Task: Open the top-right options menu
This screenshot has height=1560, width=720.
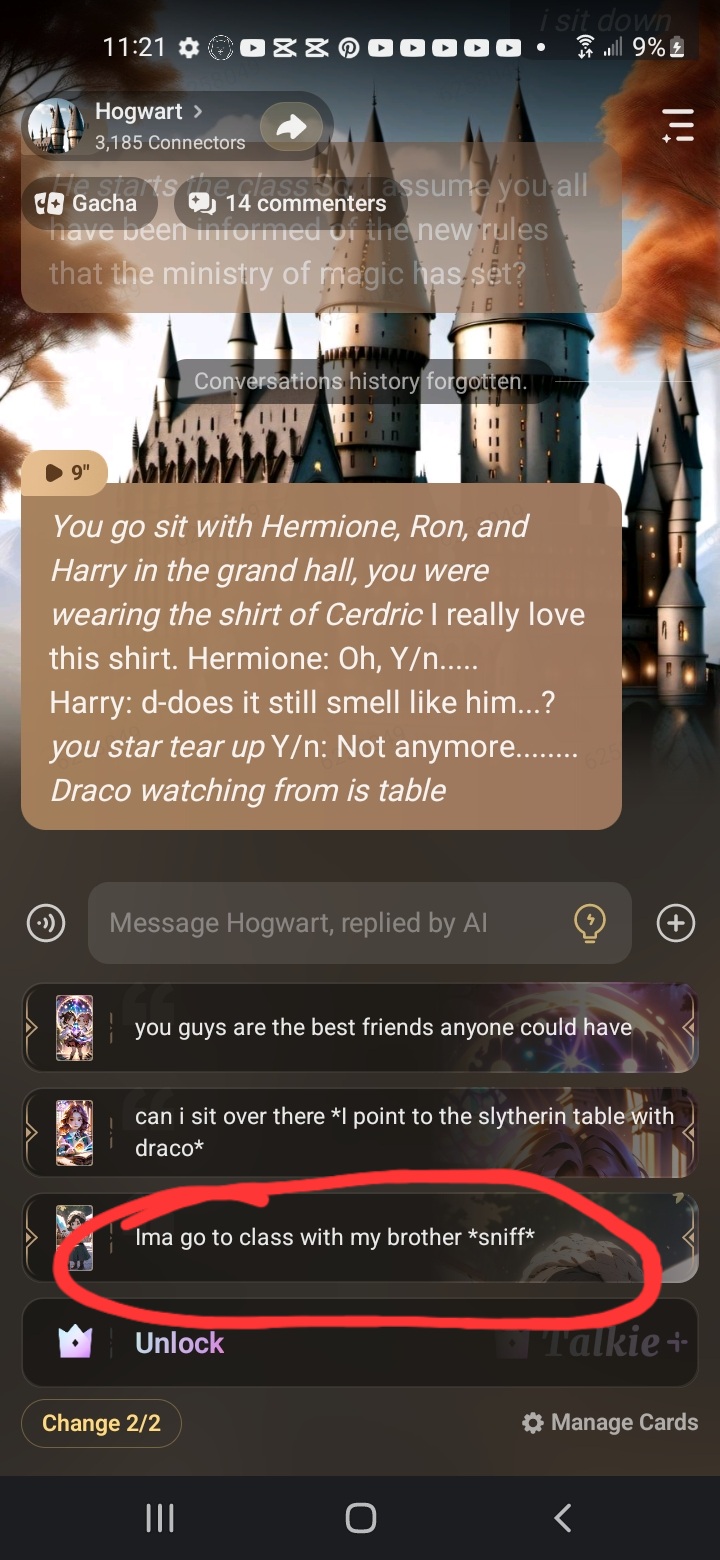Action: pyautogui.click(x=677, y=125)
